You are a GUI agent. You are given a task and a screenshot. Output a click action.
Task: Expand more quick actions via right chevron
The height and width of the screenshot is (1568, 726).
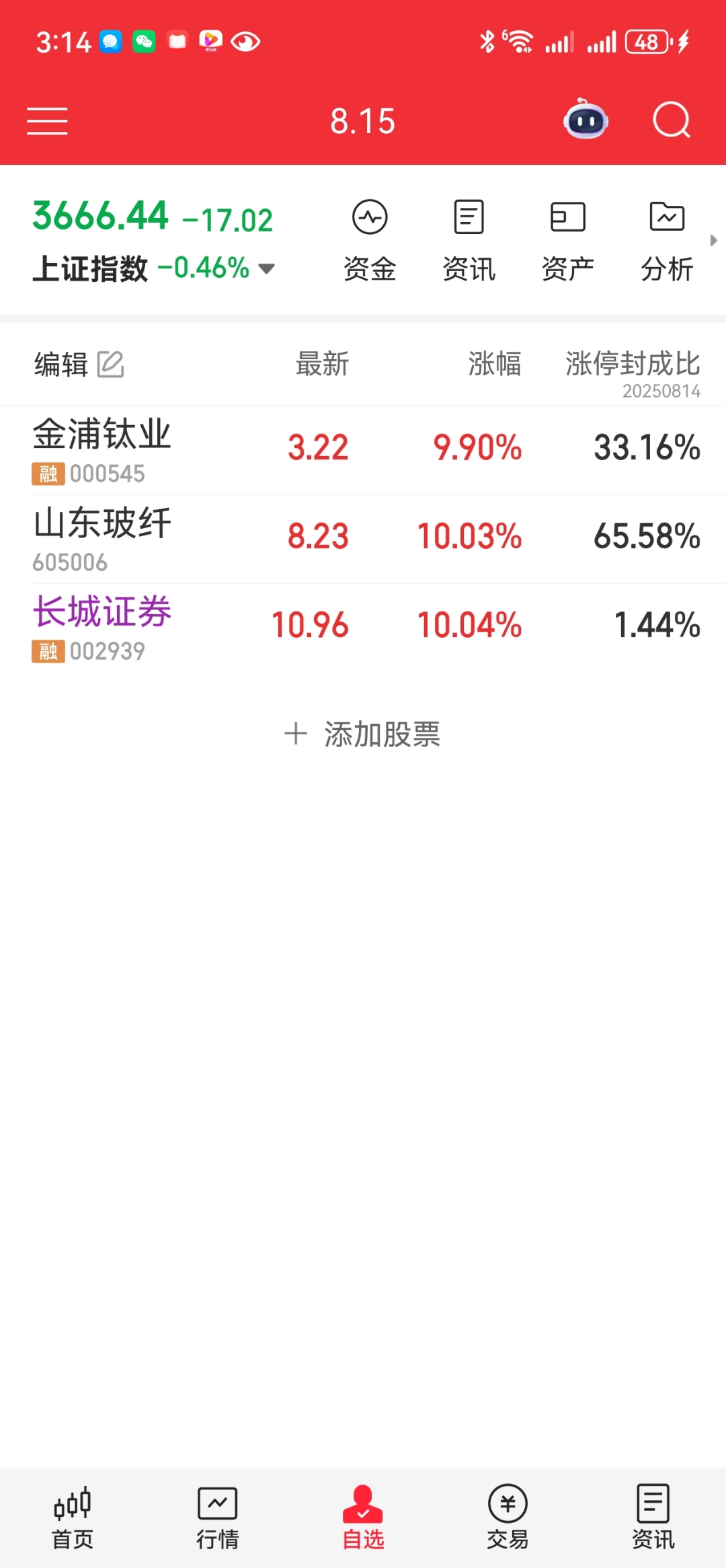click(715, 239)
